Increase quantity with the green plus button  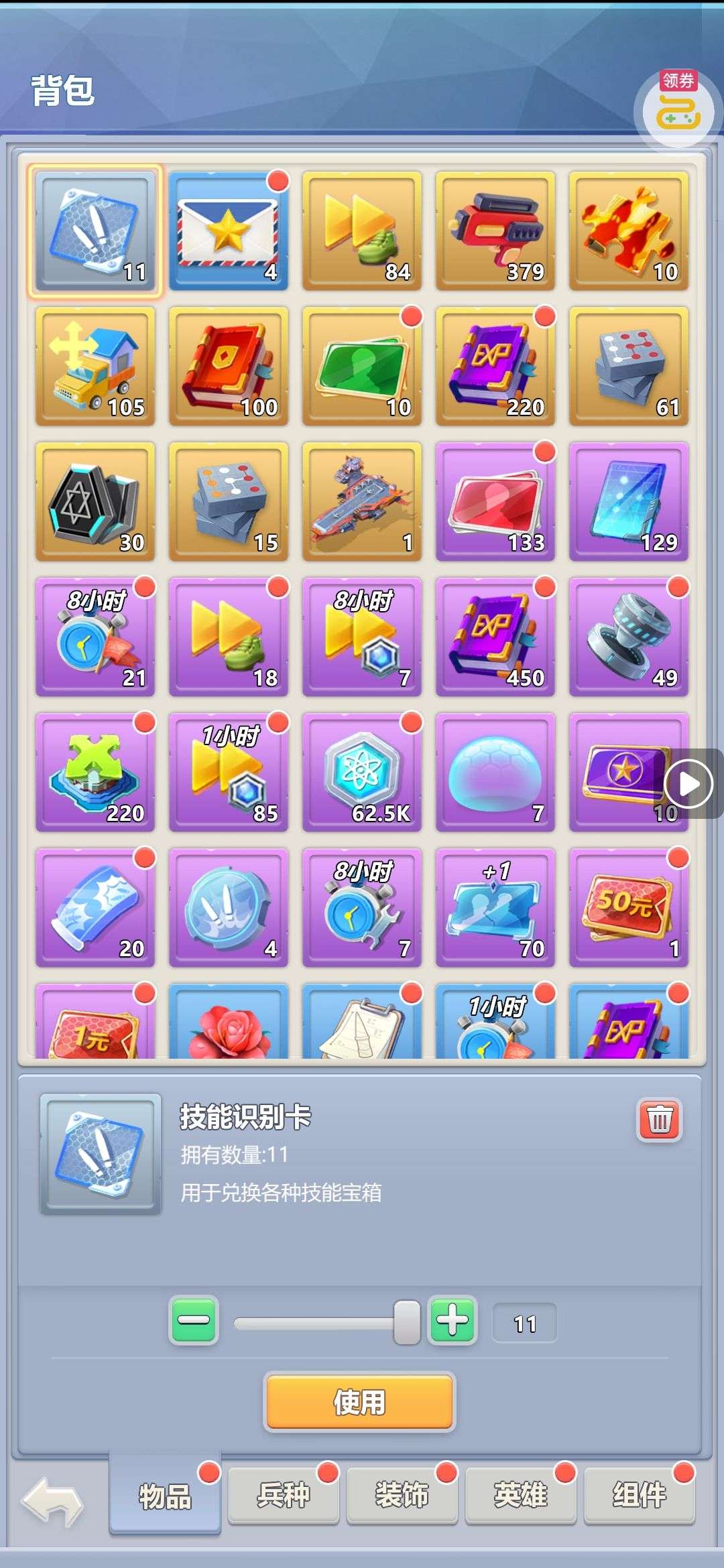[452, 1320]
